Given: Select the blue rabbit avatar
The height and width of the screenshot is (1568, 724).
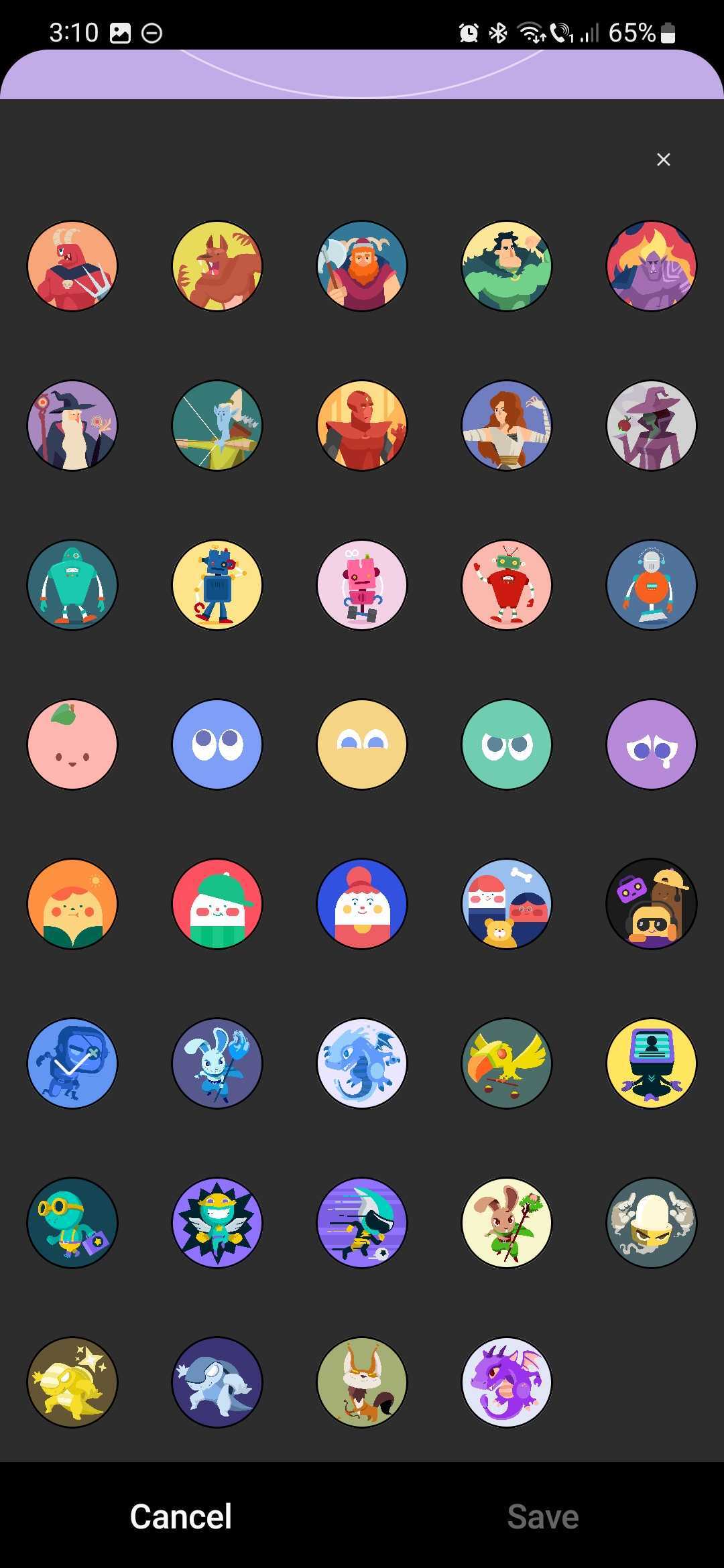Looking at the screenshot, I should 217,1063.
